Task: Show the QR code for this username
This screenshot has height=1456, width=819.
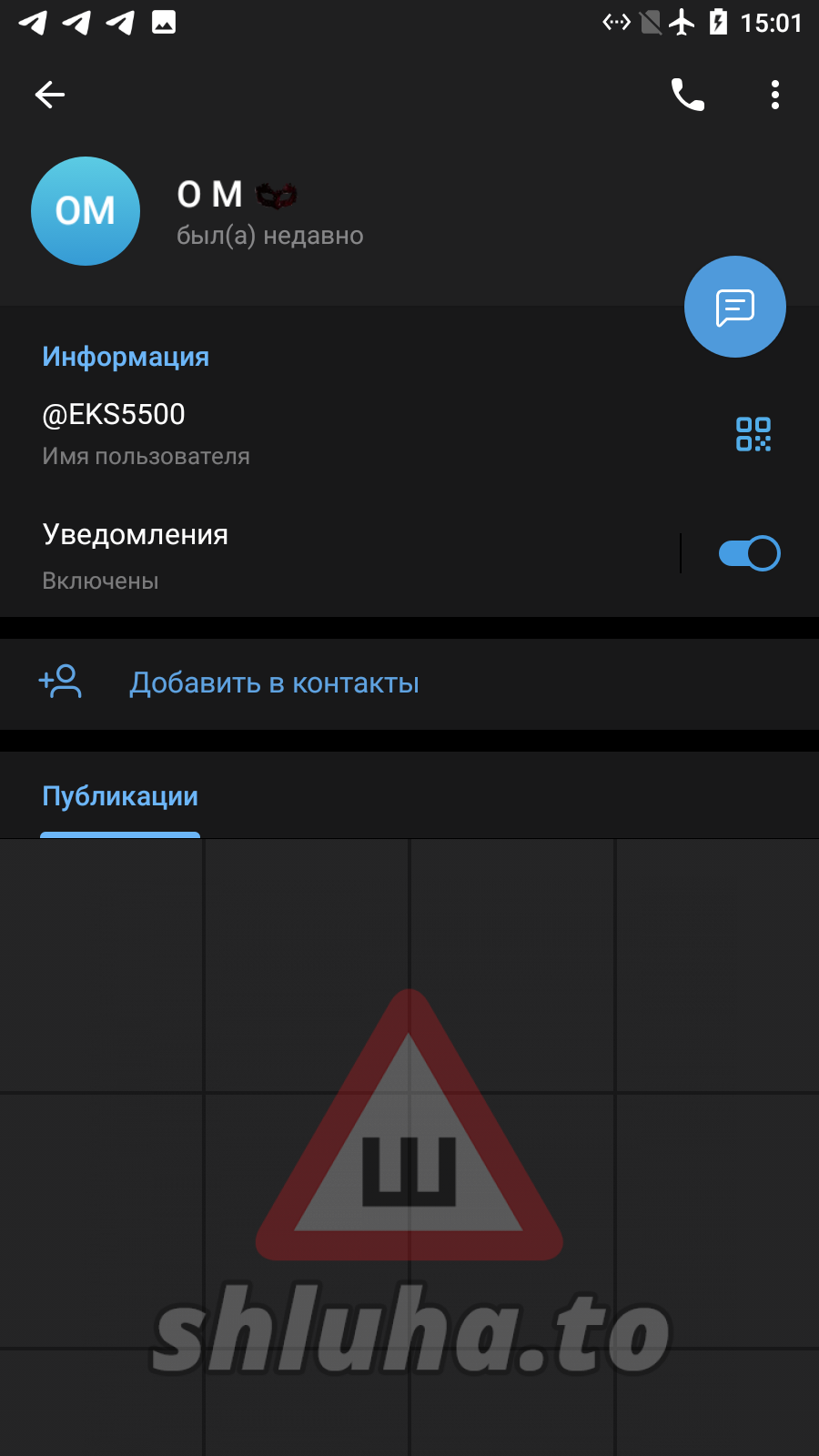Action: coord(753,434)
